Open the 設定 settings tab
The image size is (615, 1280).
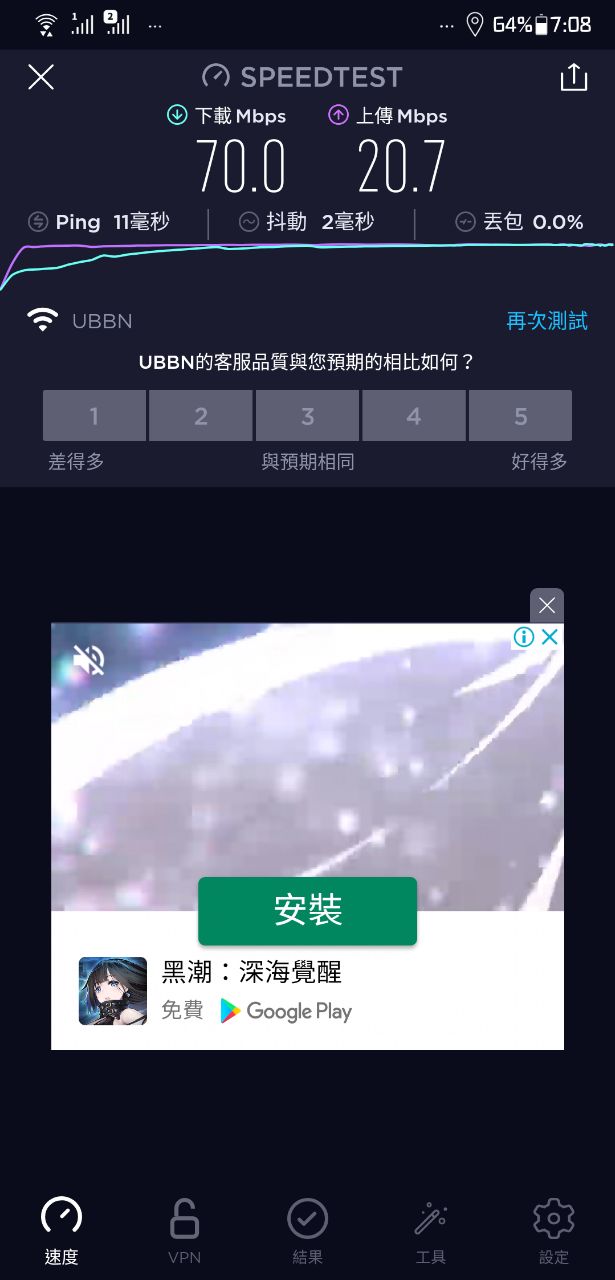point(553,1231)
